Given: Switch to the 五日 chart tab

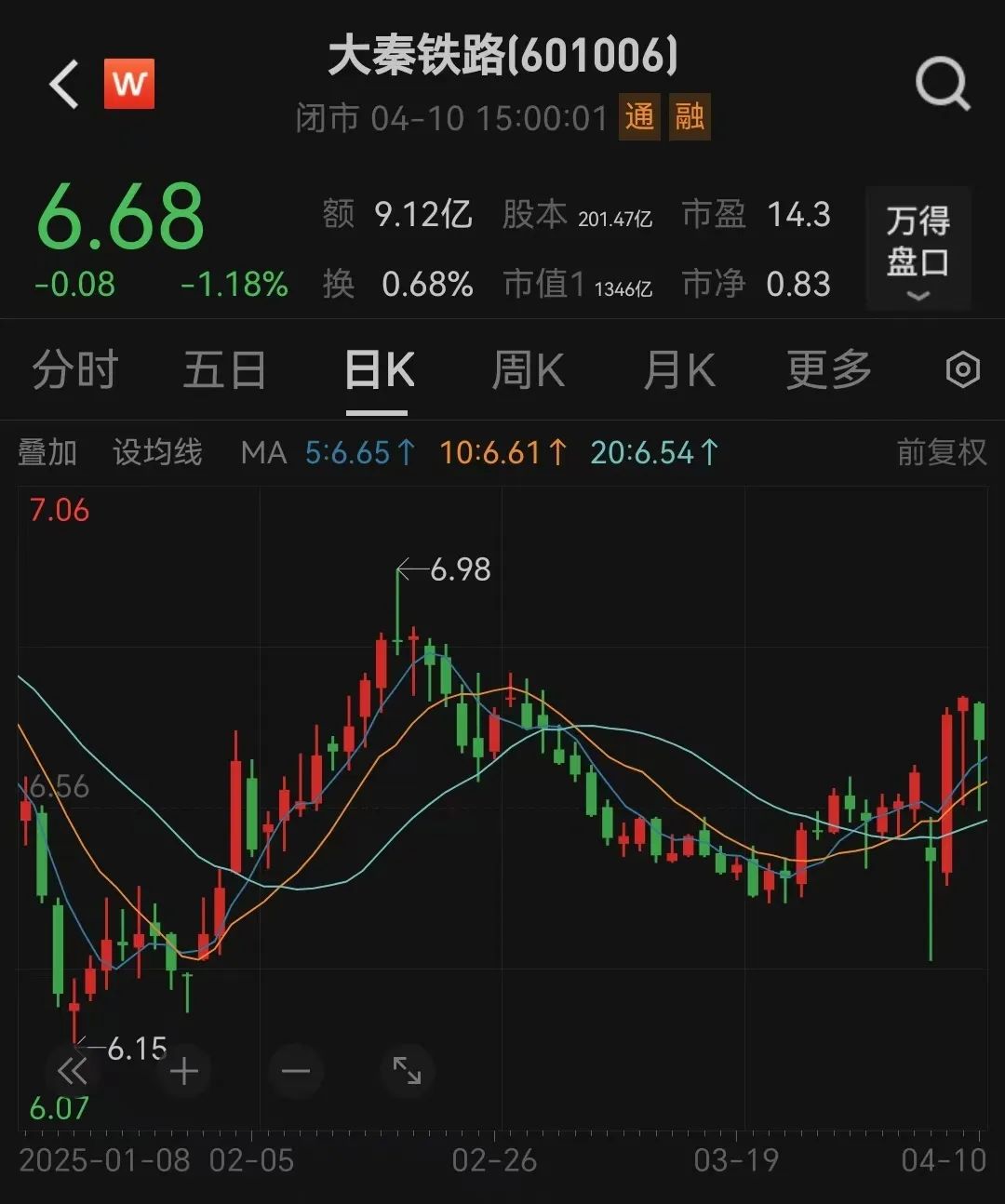Looking at the screenshot, I should [224, 370].
